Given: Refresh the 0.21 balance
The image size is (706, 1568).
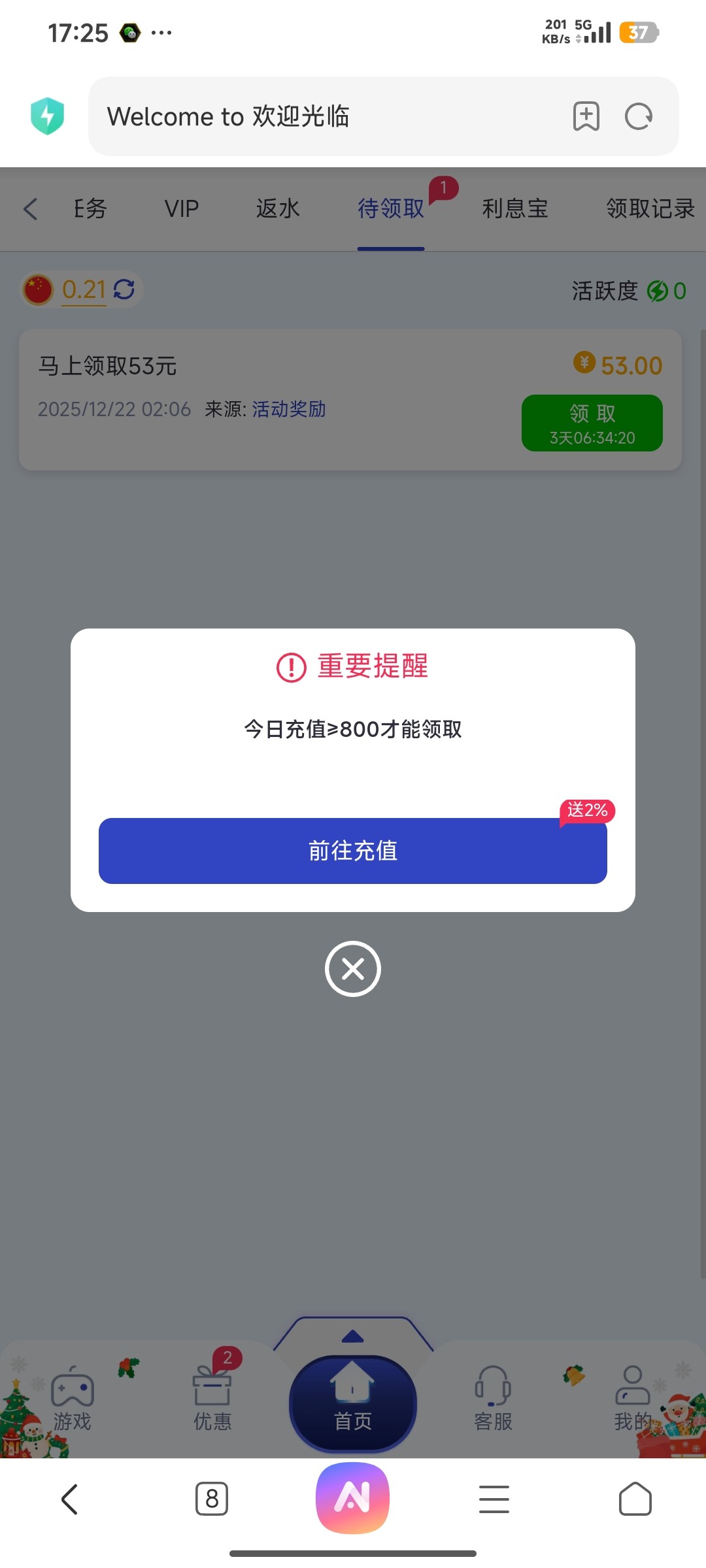Looking at the screenshot, I should click(x=124, y=289).
